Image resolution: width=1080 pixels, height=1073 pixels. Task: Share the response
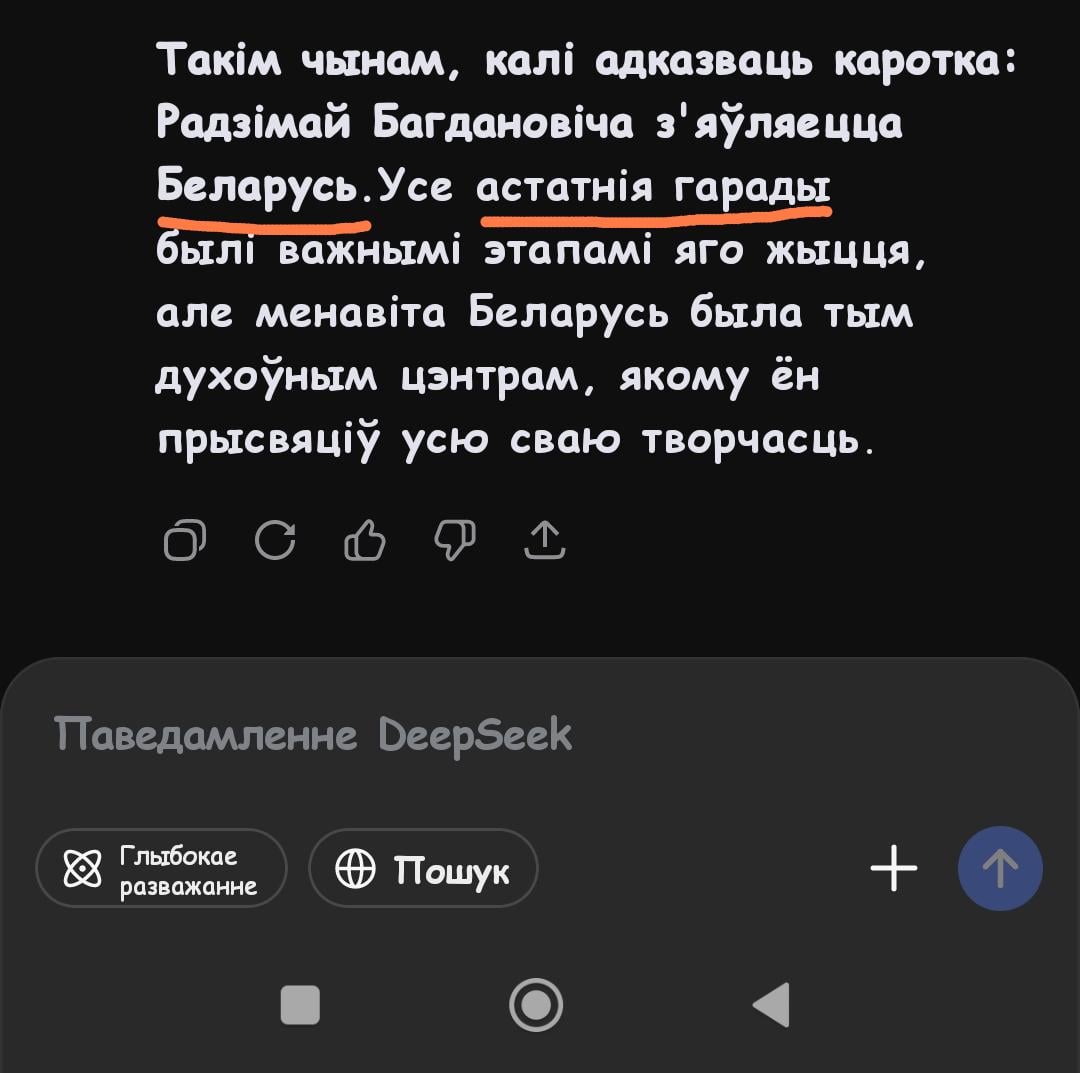pos(545,540)
